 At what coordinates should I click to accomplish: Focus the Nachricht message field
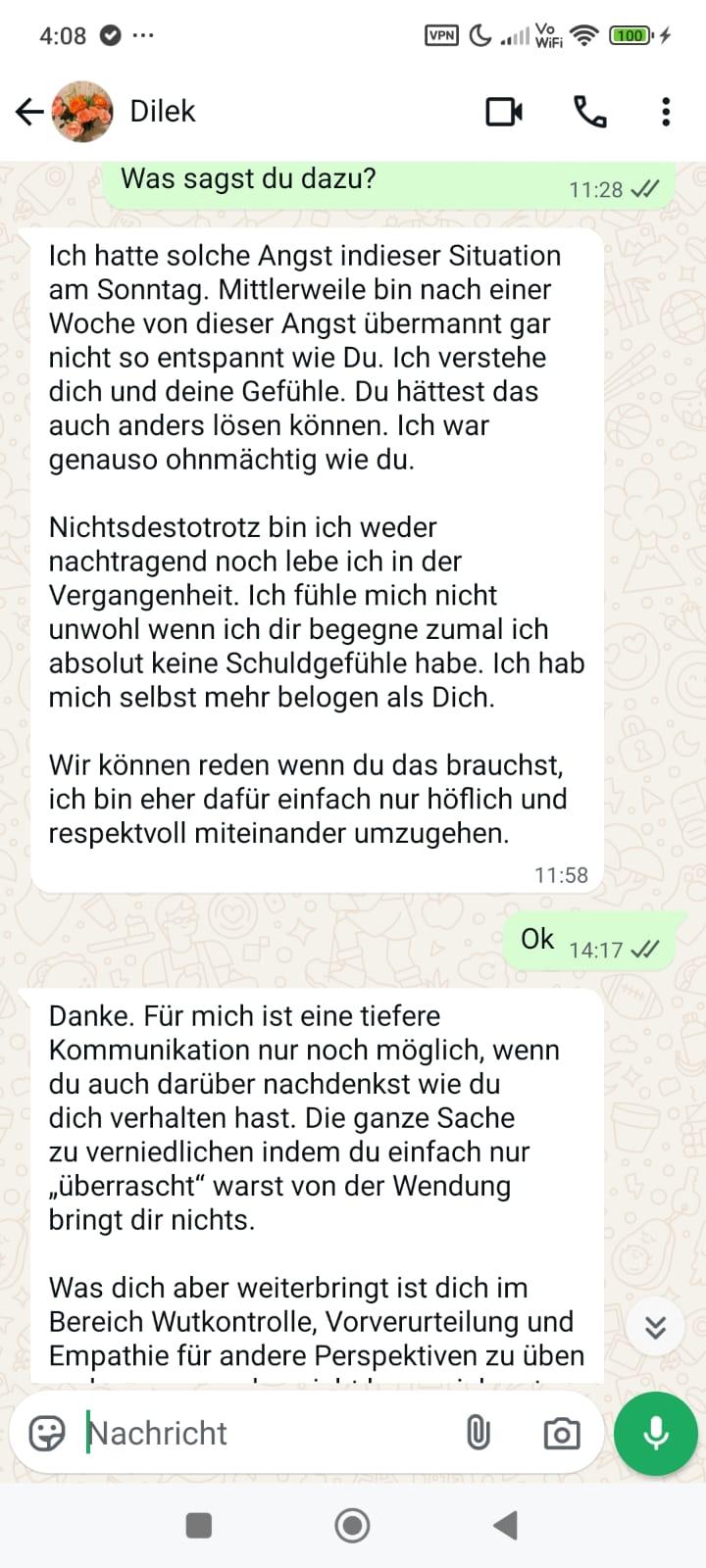pyautogui.click(x=265, y=1433)
